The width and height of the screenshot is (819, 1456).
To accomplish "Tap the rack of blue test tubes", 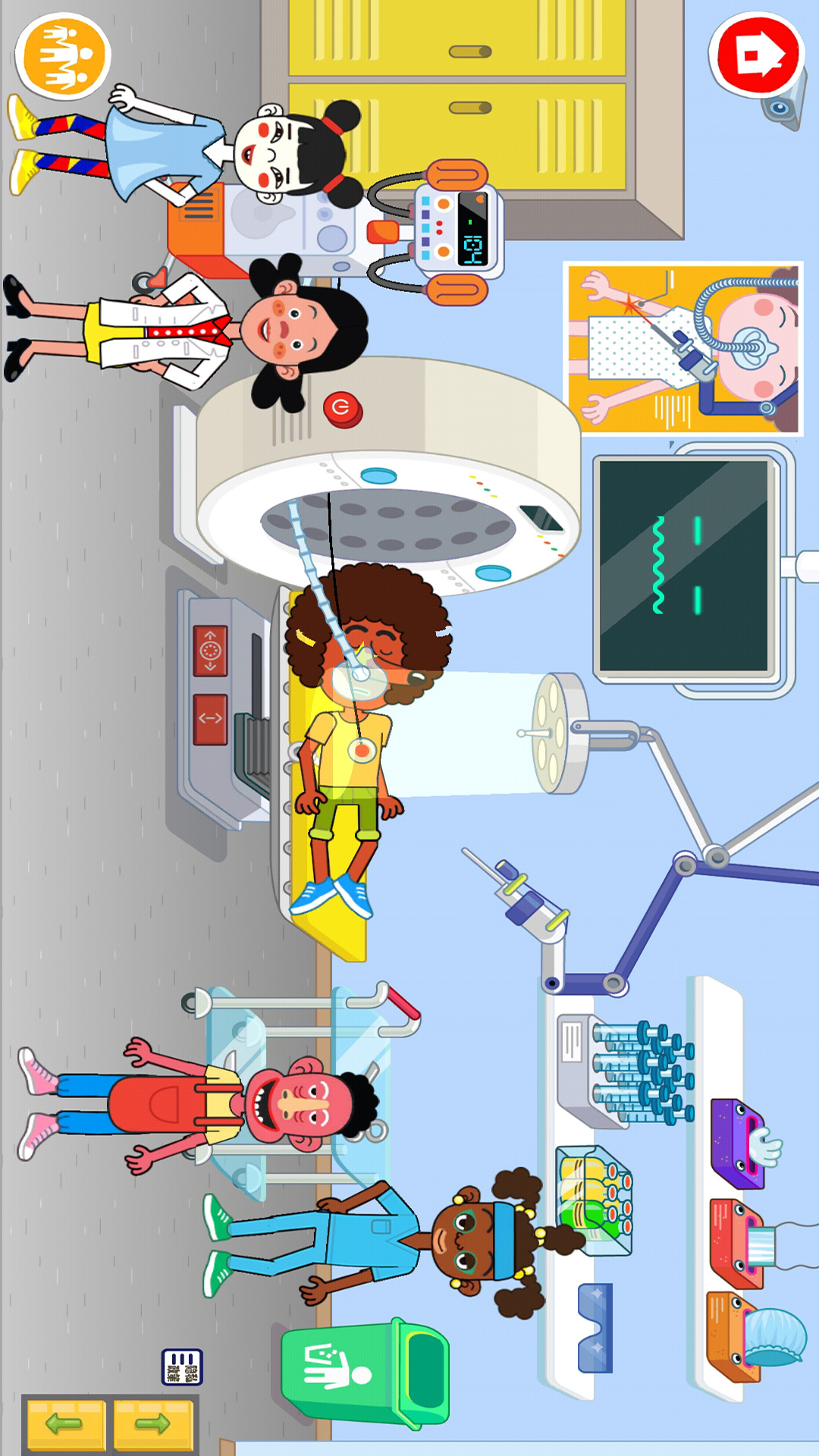I will click(626, 1071).
